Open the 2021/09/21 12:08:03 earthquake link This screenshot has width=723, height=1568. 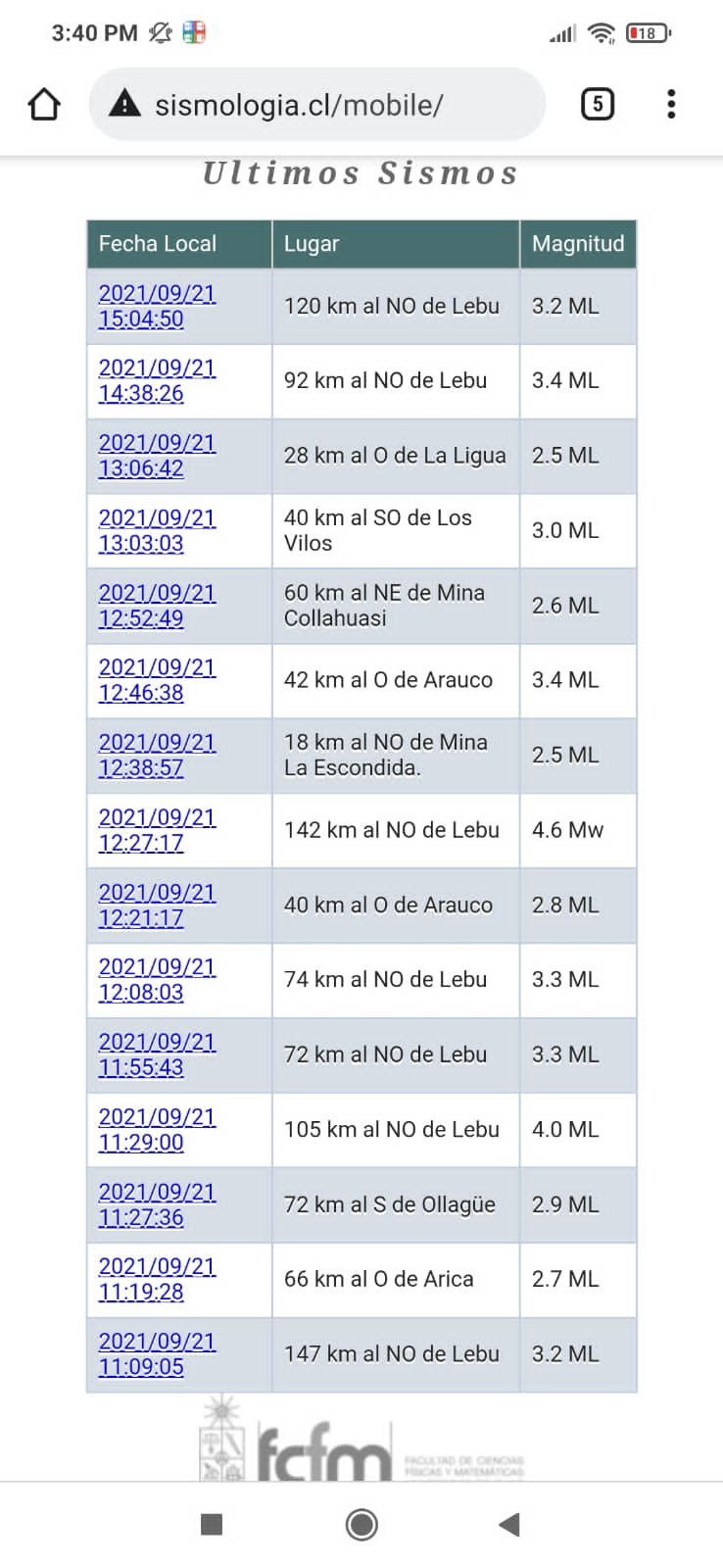[157, 980]
